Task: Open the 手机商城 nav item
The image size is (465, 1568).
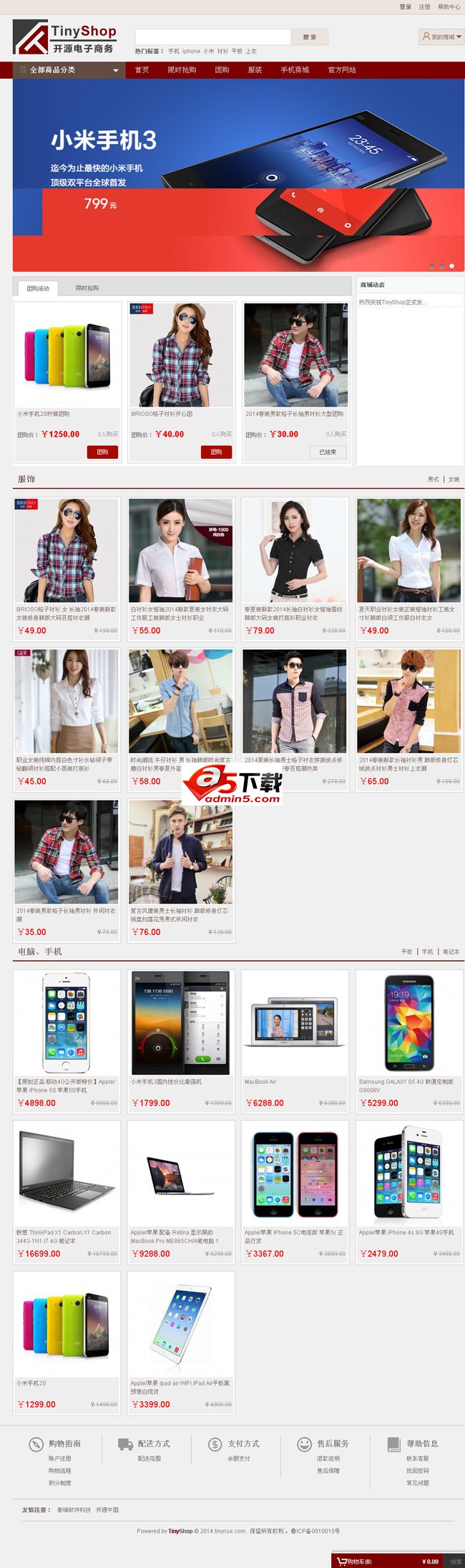Action: click(x=295, y=70)
